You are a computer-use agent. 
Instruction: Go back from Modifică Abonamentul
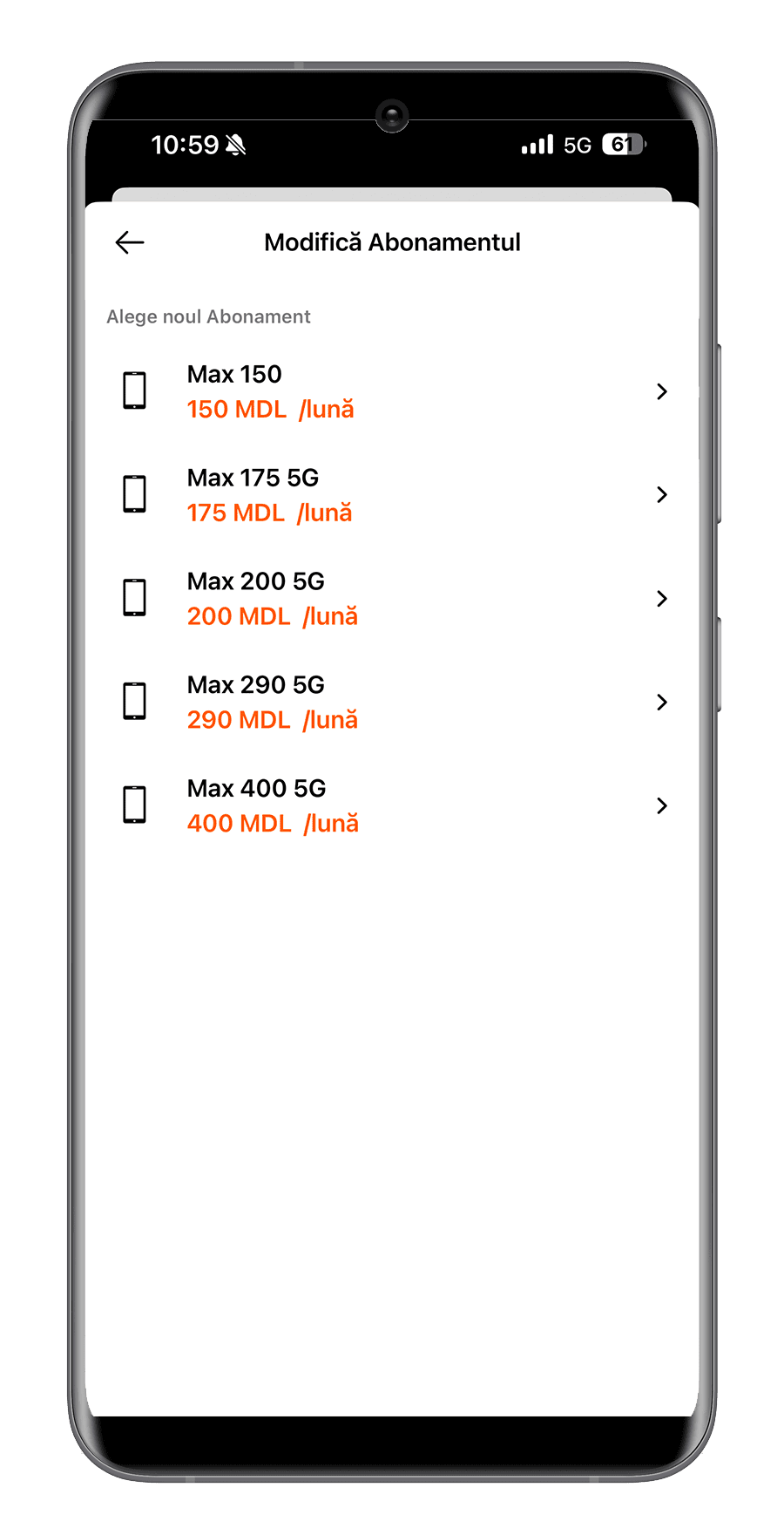(130, 242)
